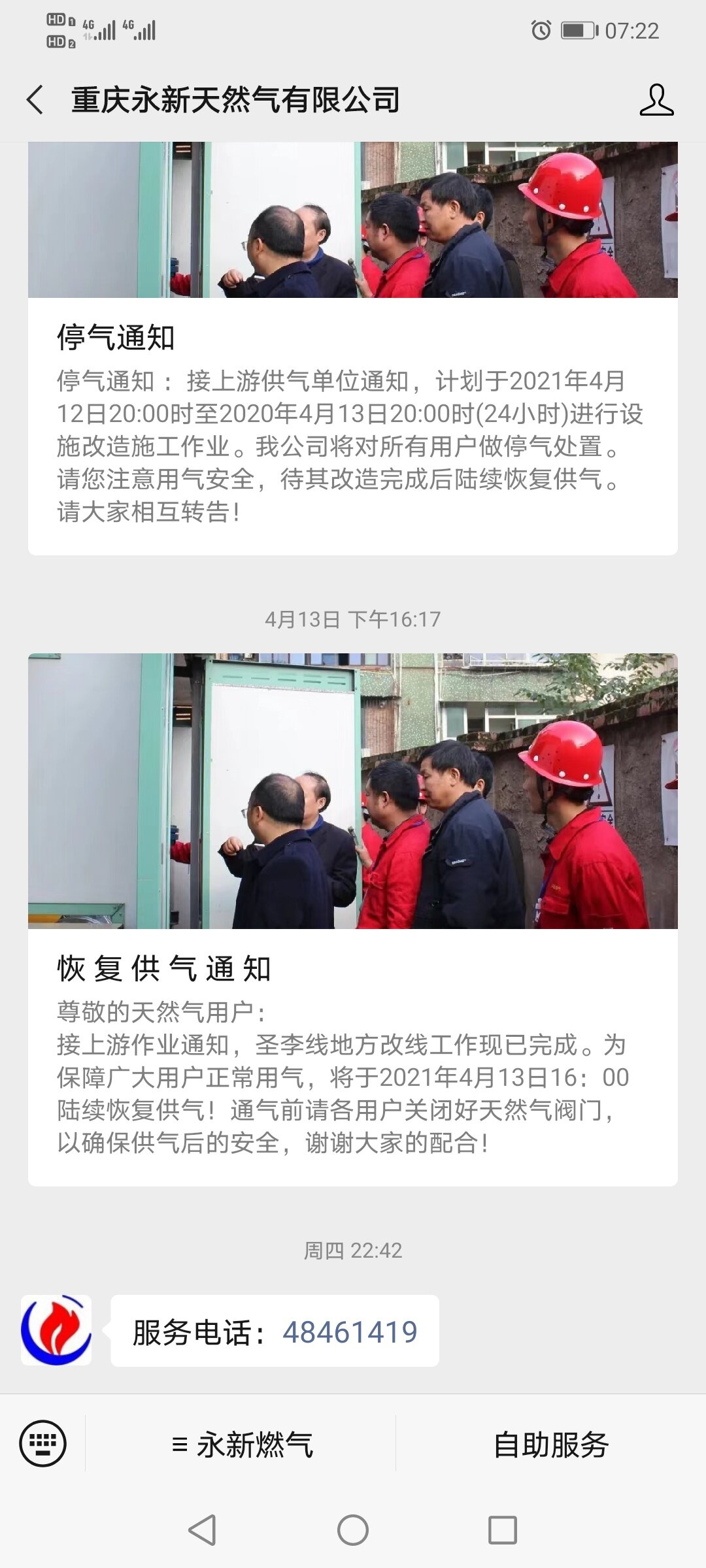Open the 自助服务 menu
The height and width of the screenshot is (1568, 706).
(550, 1445)
